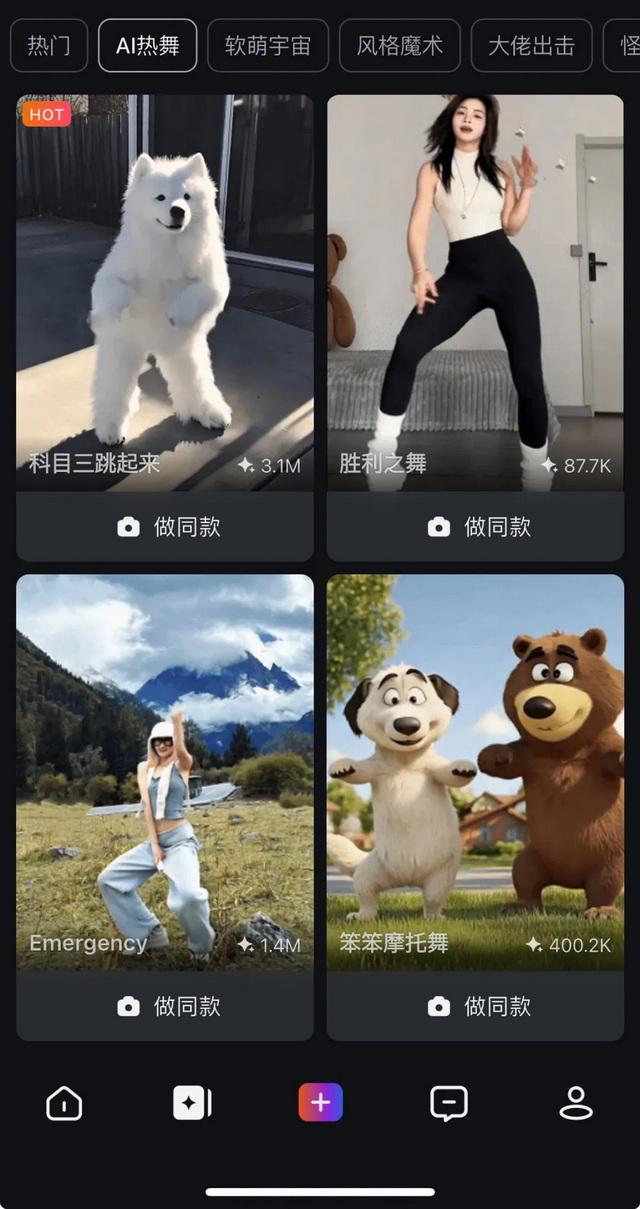Tap 做同款 under 笨笨摩托舞
640x1209 pixels.
[x=475, y=1006]
